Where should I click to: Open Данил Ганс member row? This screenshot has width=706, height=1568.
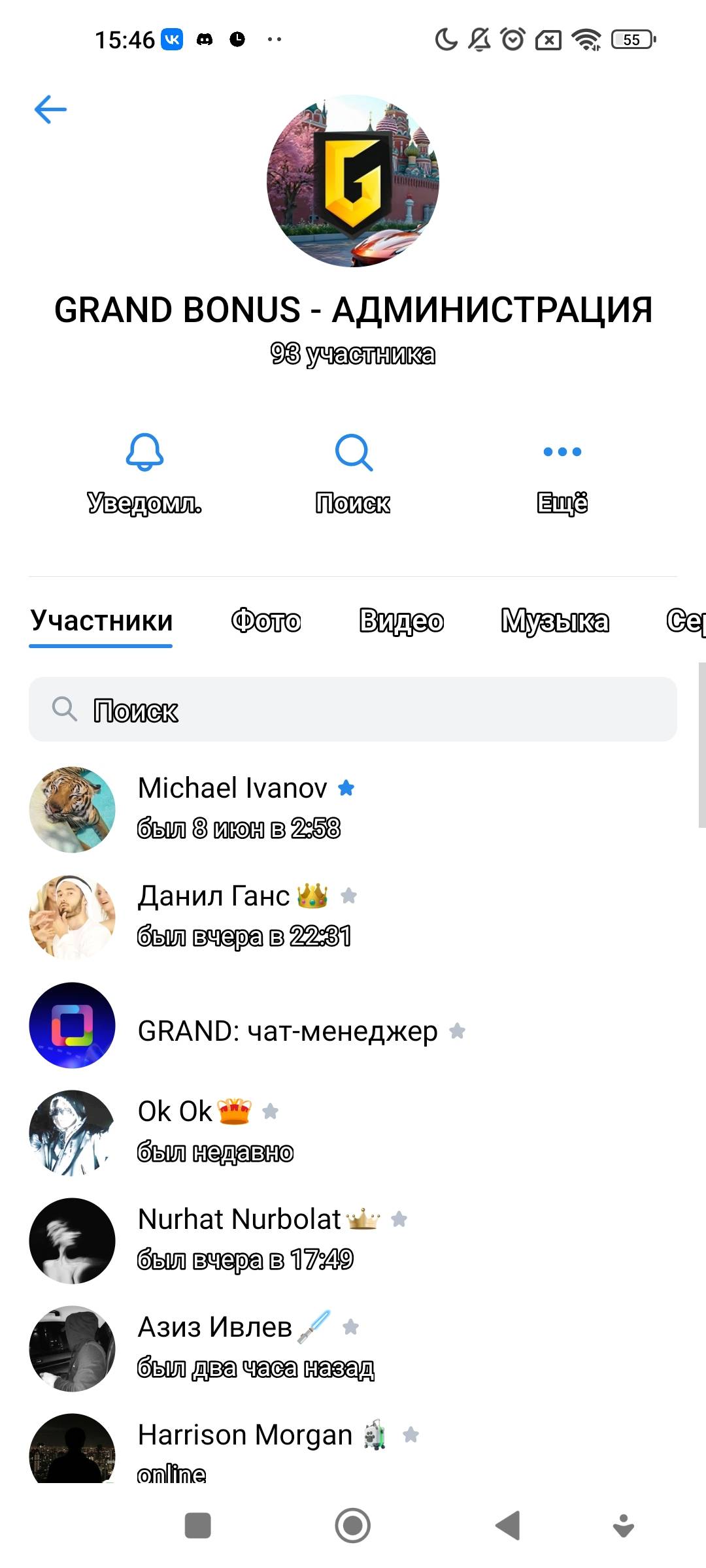coord(353,917)
